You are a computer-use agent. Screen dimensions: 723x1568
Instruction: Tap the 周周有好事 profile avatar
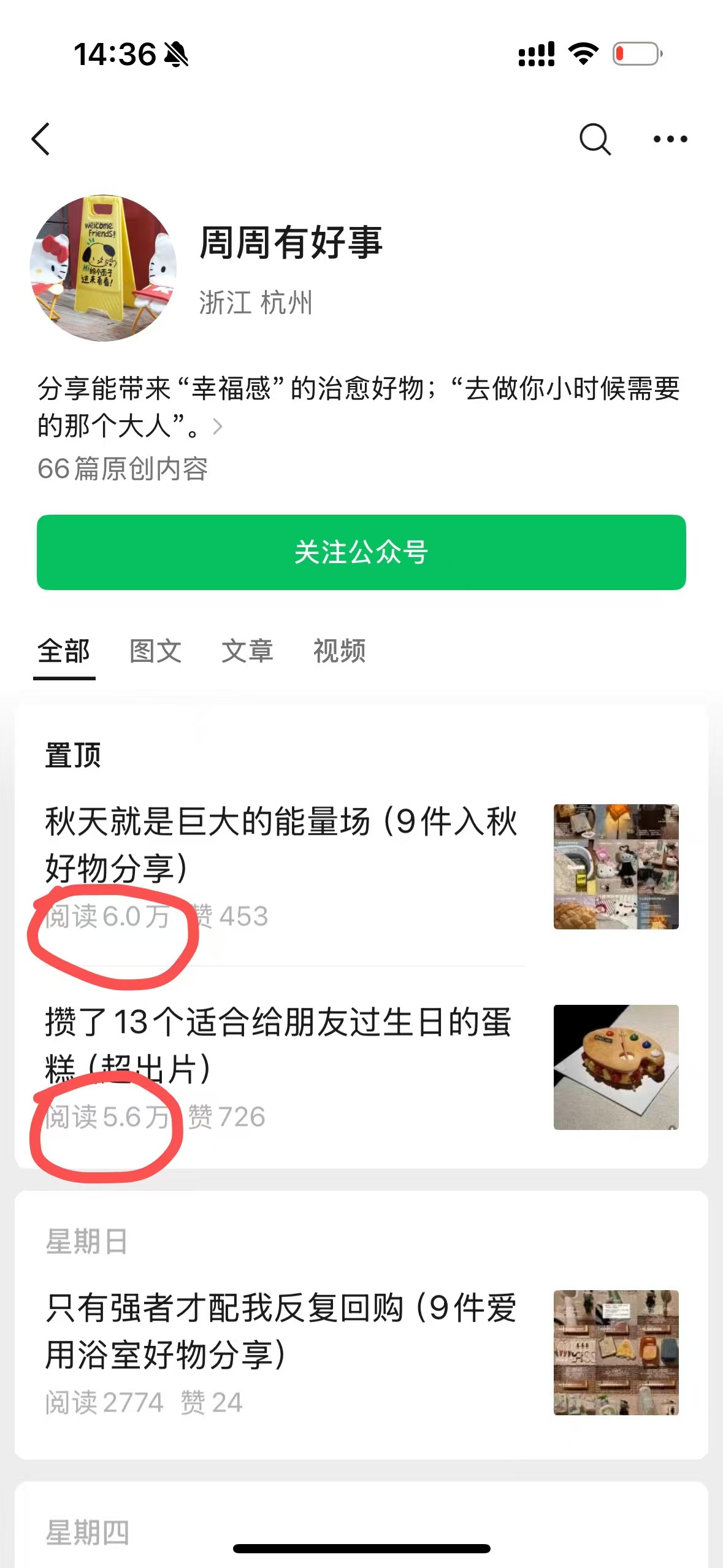(x=103, y=268)
